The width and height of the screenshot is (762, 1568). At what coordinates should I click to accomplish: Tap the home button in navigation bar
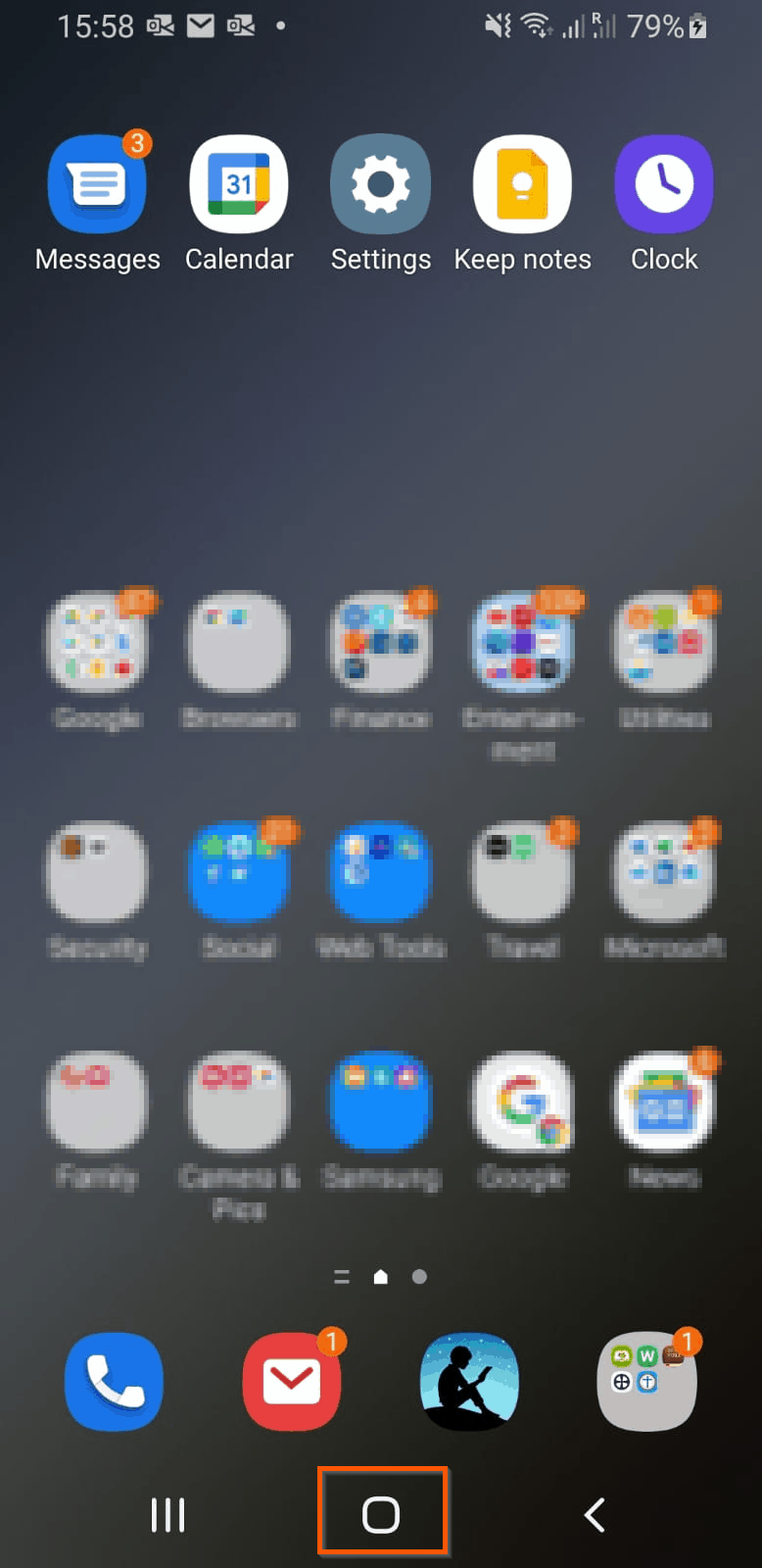(x=381, y=1514)
